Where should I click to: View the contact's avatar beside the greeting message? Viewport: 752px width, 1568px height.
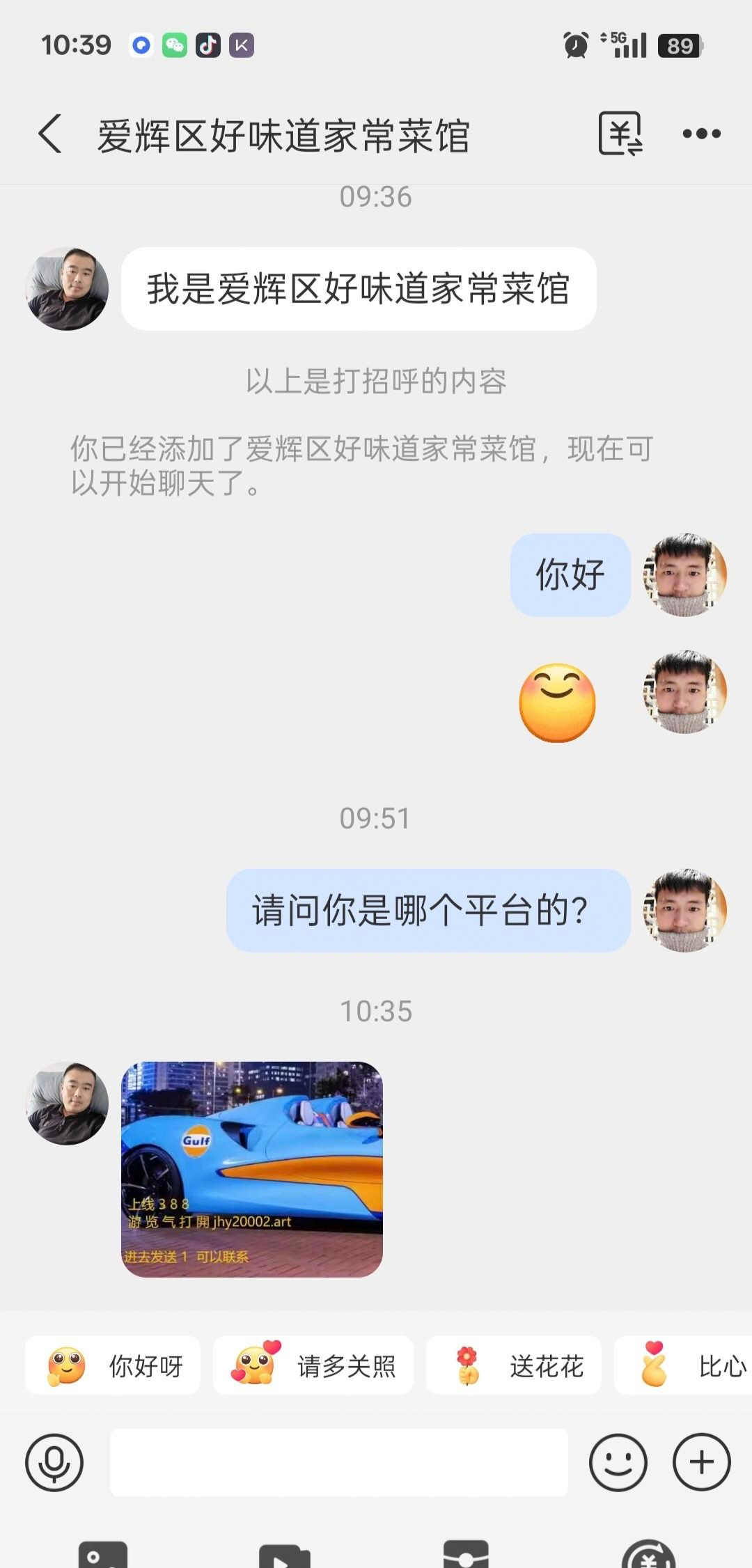tap(67, 289)
